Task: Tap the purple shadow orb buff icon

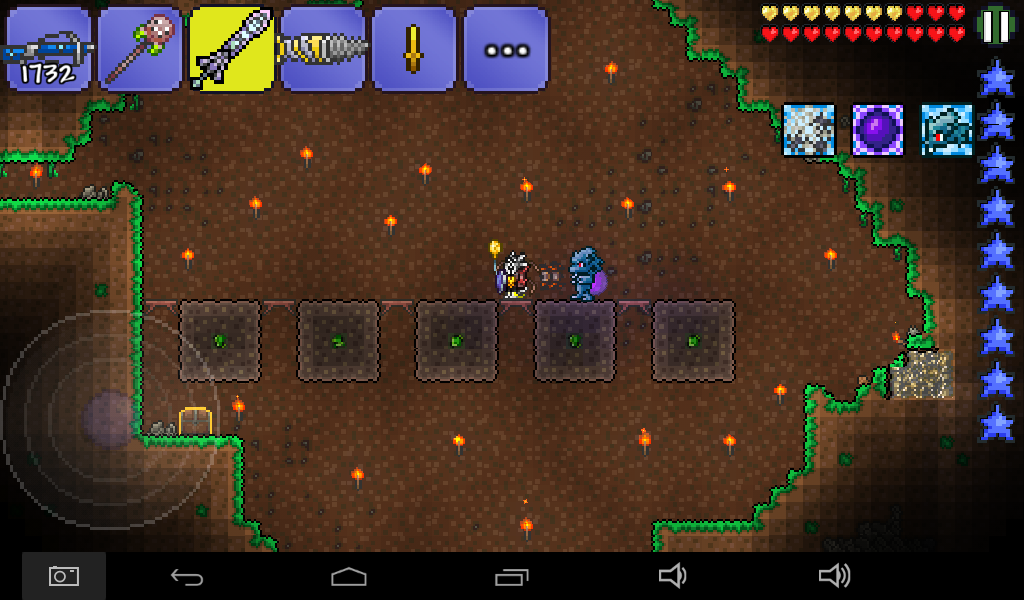Action: (x=877, y=130)
